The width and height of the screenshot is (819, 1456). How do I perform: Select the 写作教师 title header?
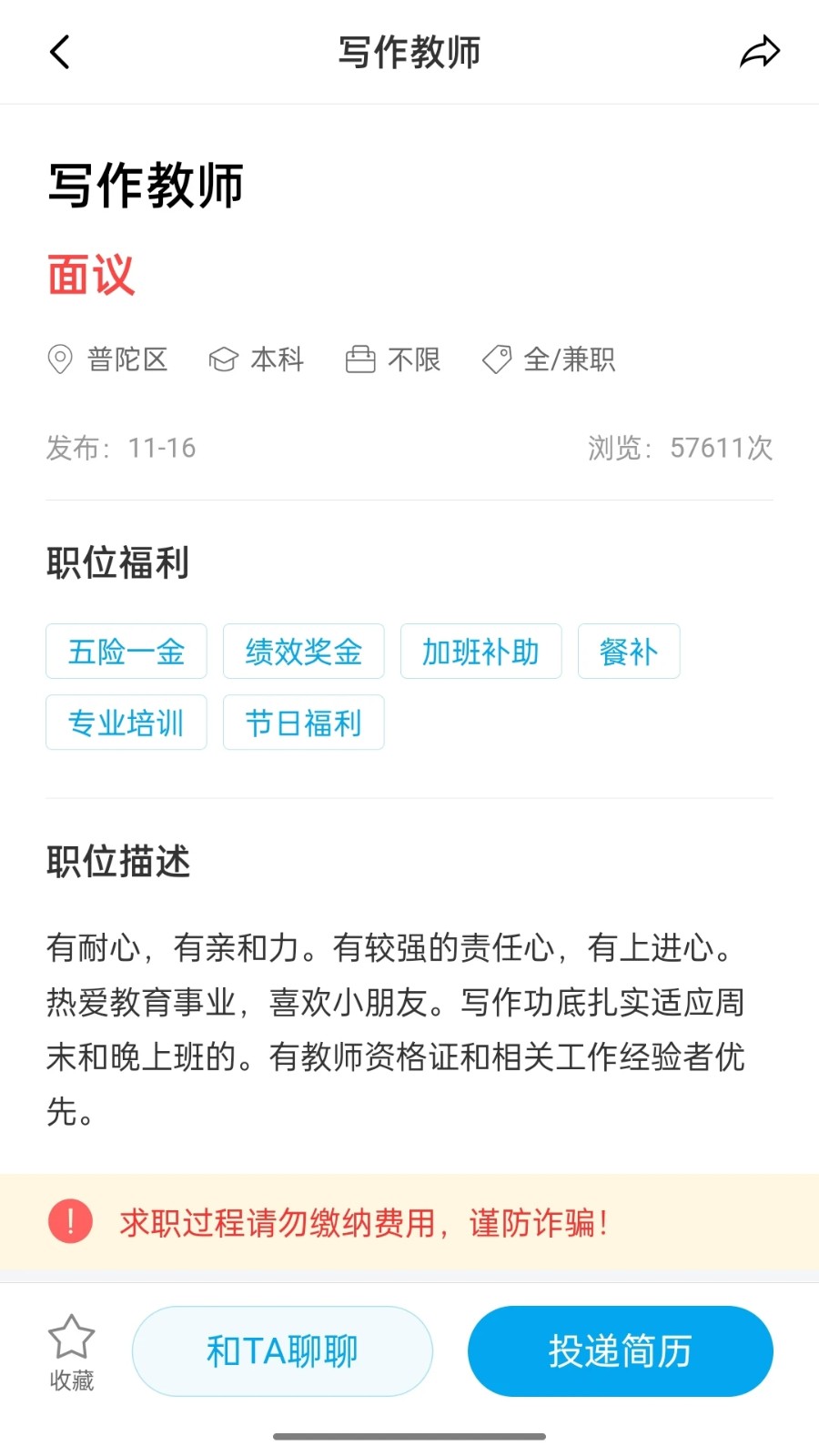click(146, 184)
